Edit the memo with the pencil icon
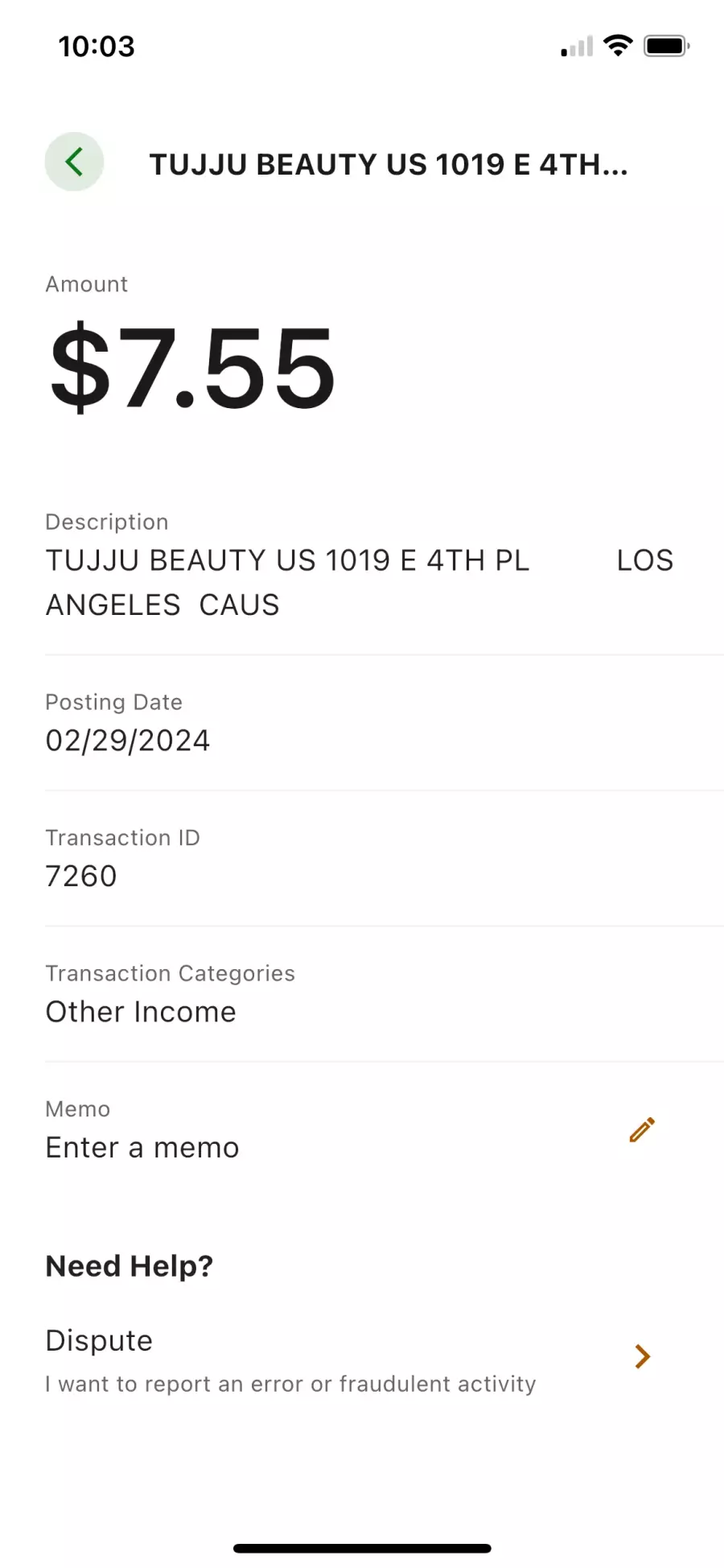This screenshot has width=724, height=1568. click(x=642, y=1129)
